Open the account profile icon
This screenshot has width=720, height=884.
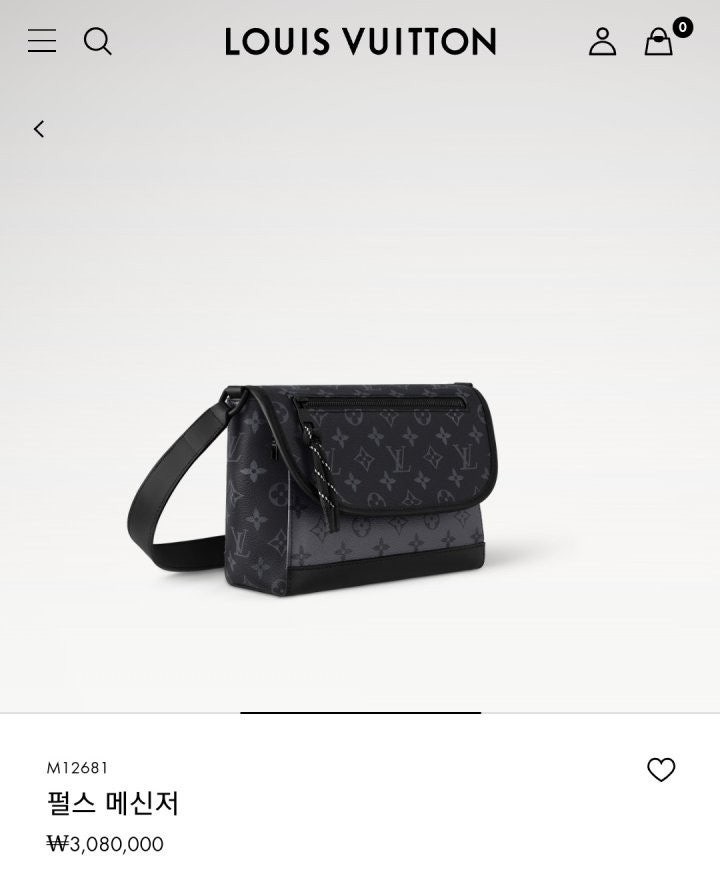click(x=602, y=41)
